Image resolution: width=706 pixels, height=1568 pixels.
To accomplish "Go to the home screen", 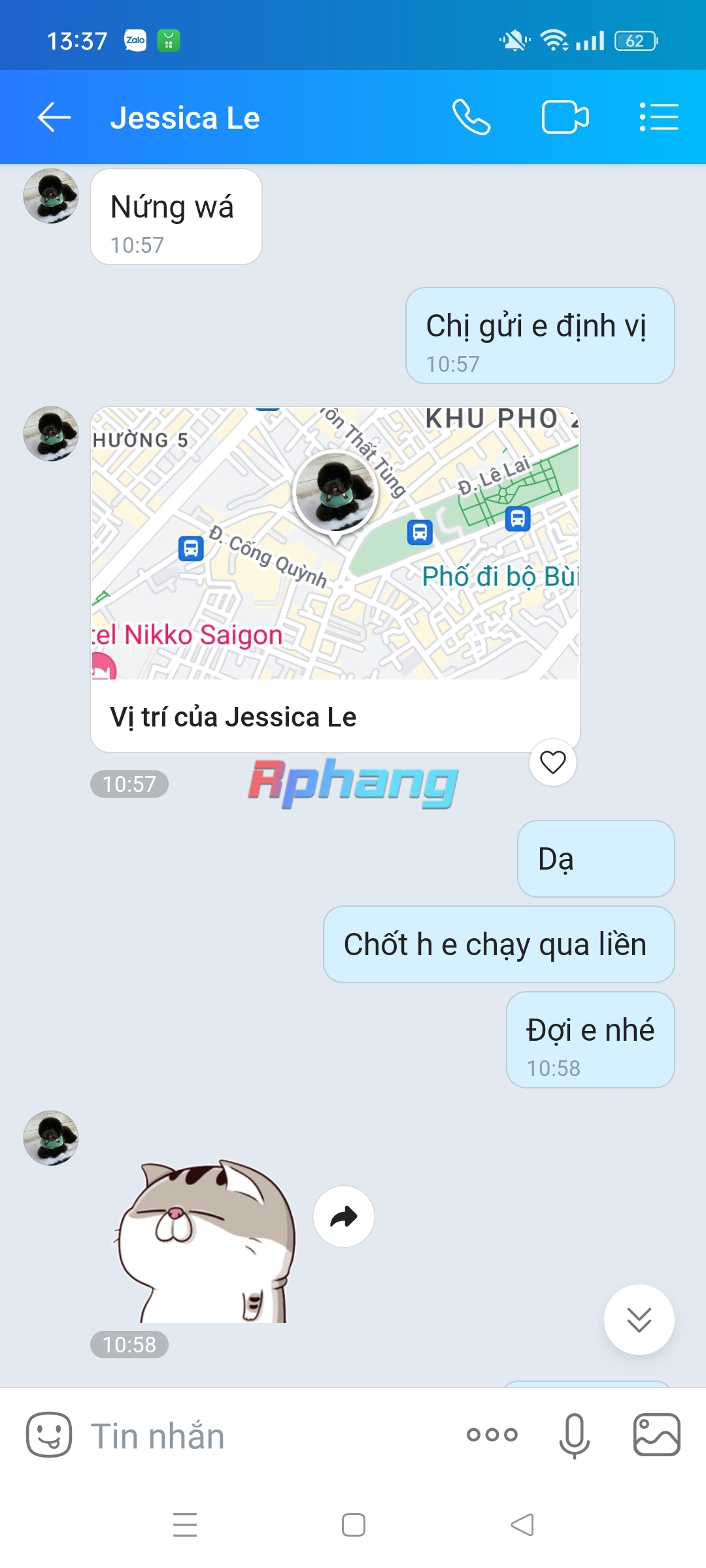I will click(354, 1525).
